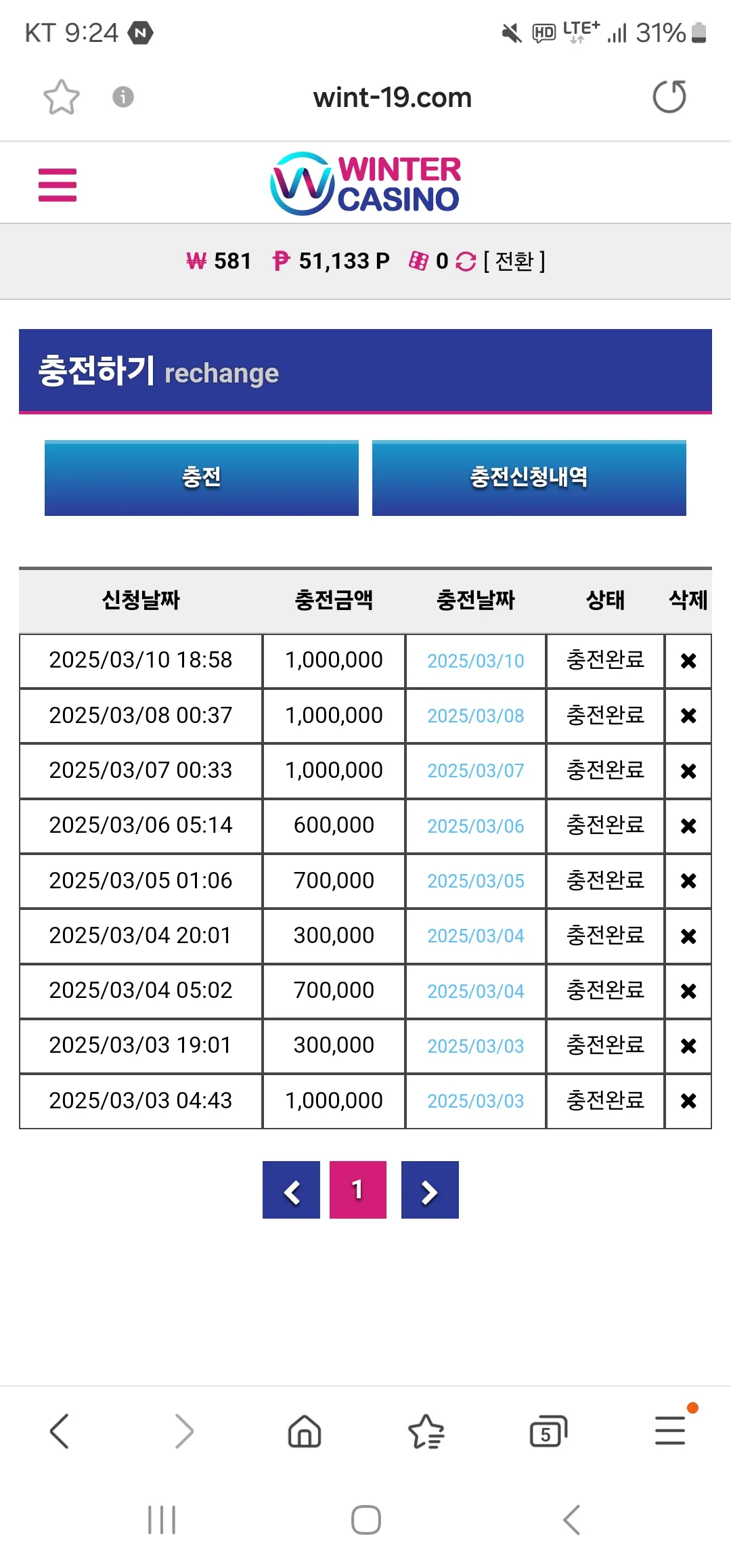
Task: Open the pink hamburger menu
Action: coord(58,185)
